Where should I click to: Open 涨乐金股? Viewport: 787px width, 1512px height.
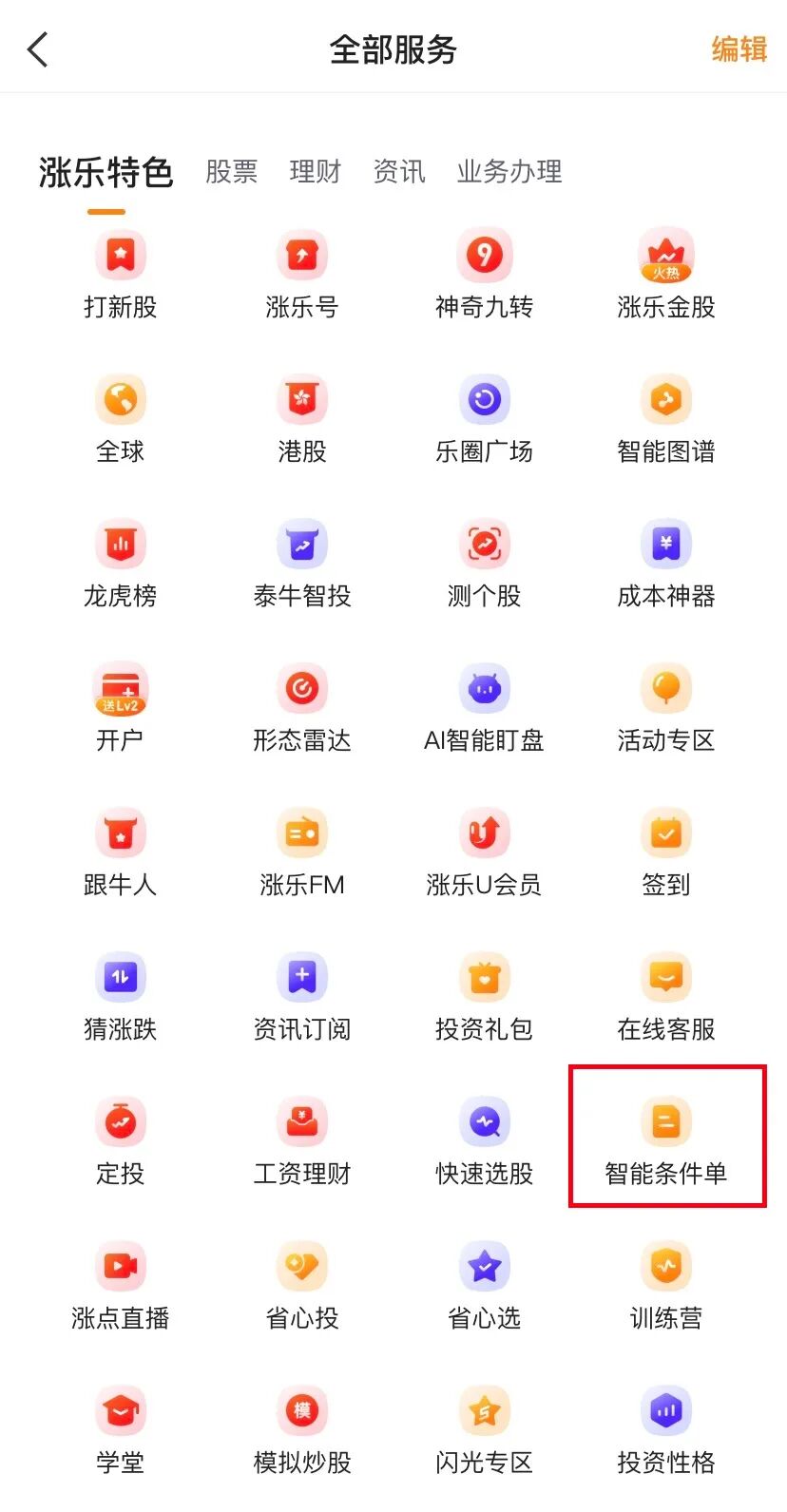(x=666, y=273)
